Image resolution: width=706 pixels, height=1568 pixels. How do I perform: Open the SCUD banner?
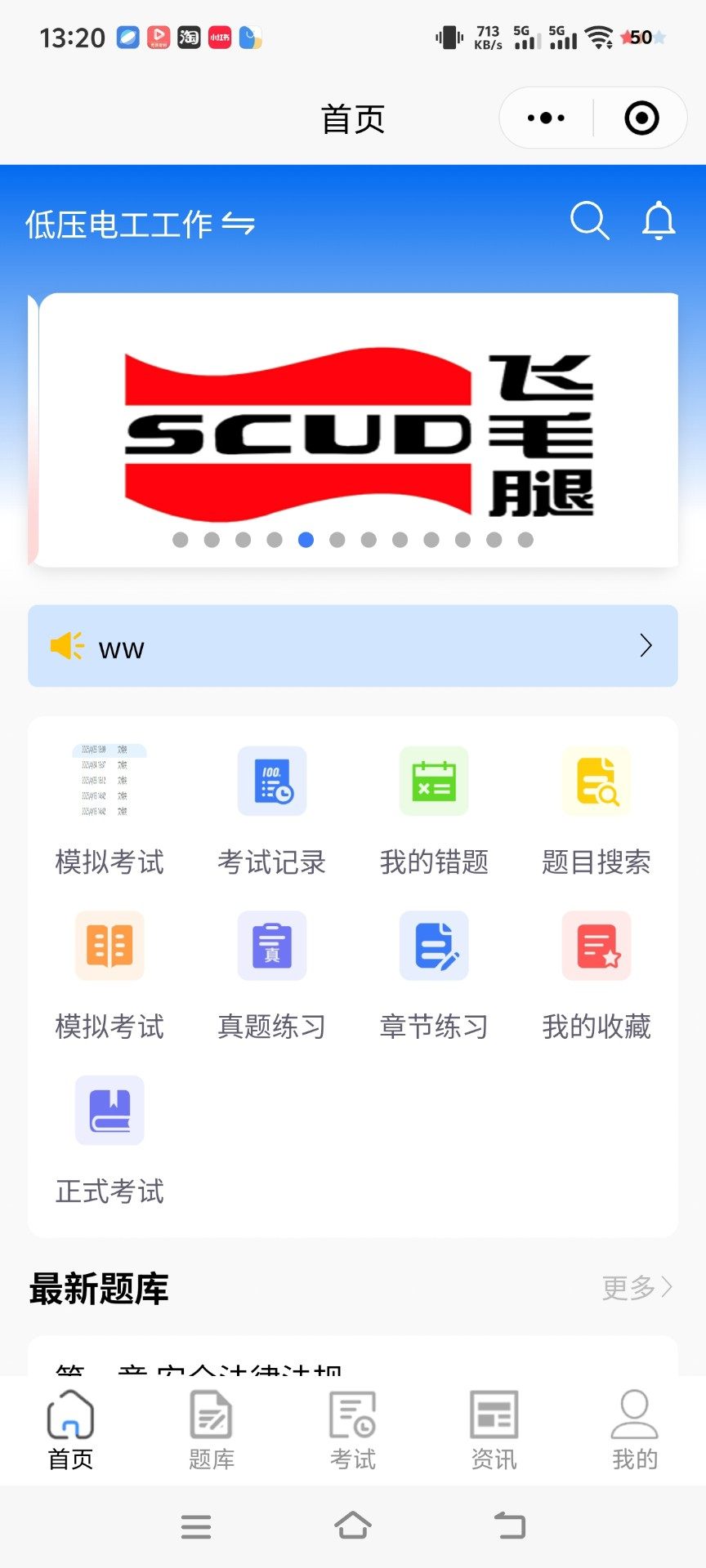(x=358, y=430)
